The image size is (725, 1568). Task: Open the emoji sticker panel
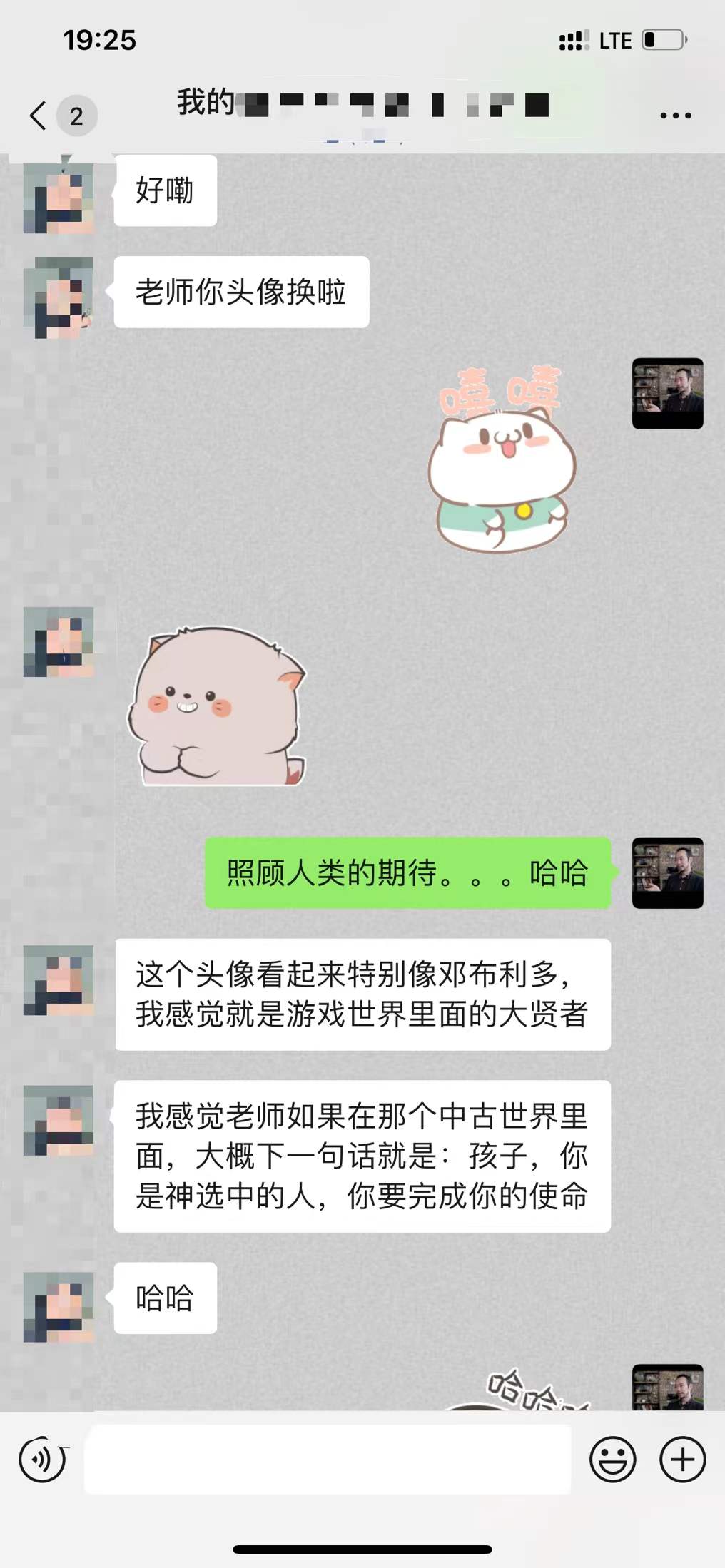point(612,1460)
